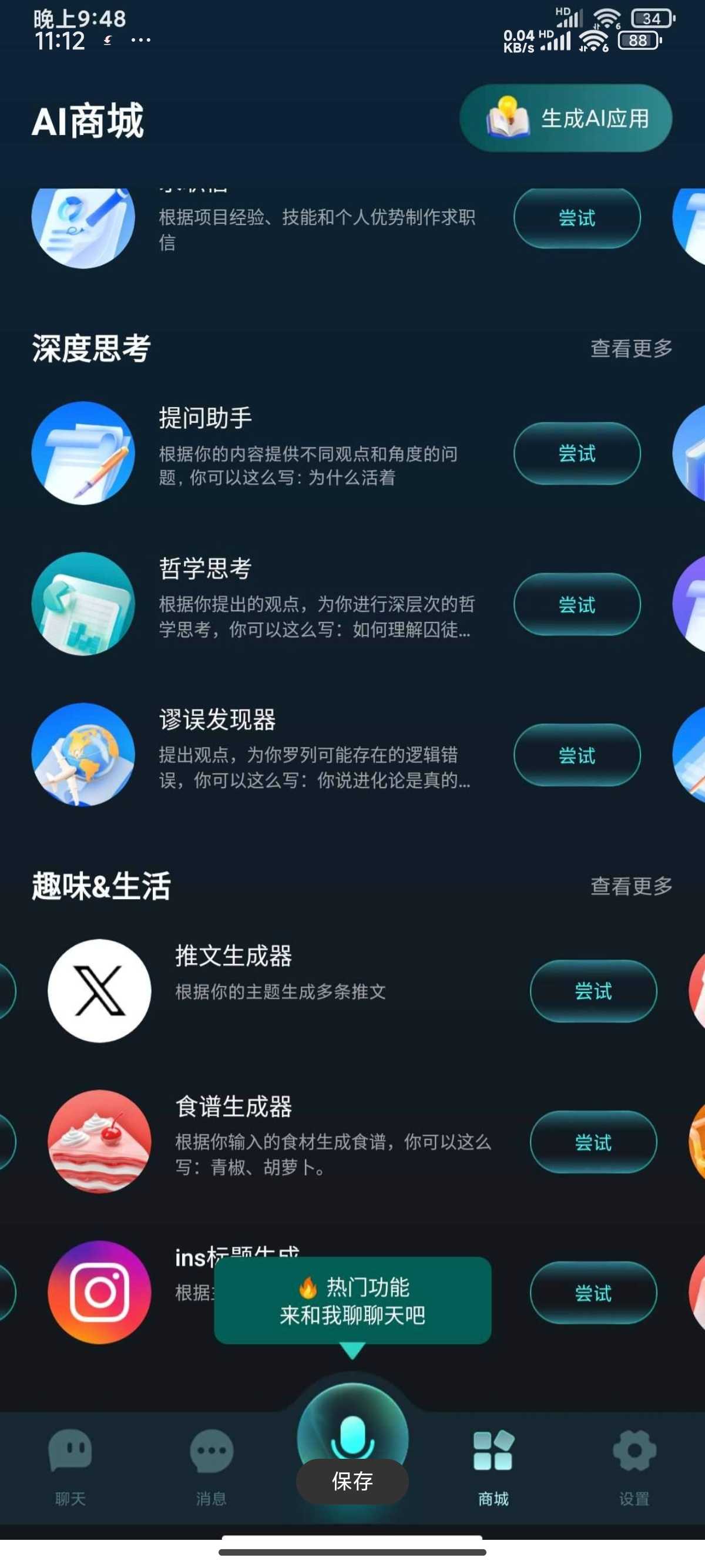This screenshot has width=705, height=1568.
Task: Tap the 保存 button
Action: click(352, 1482)
